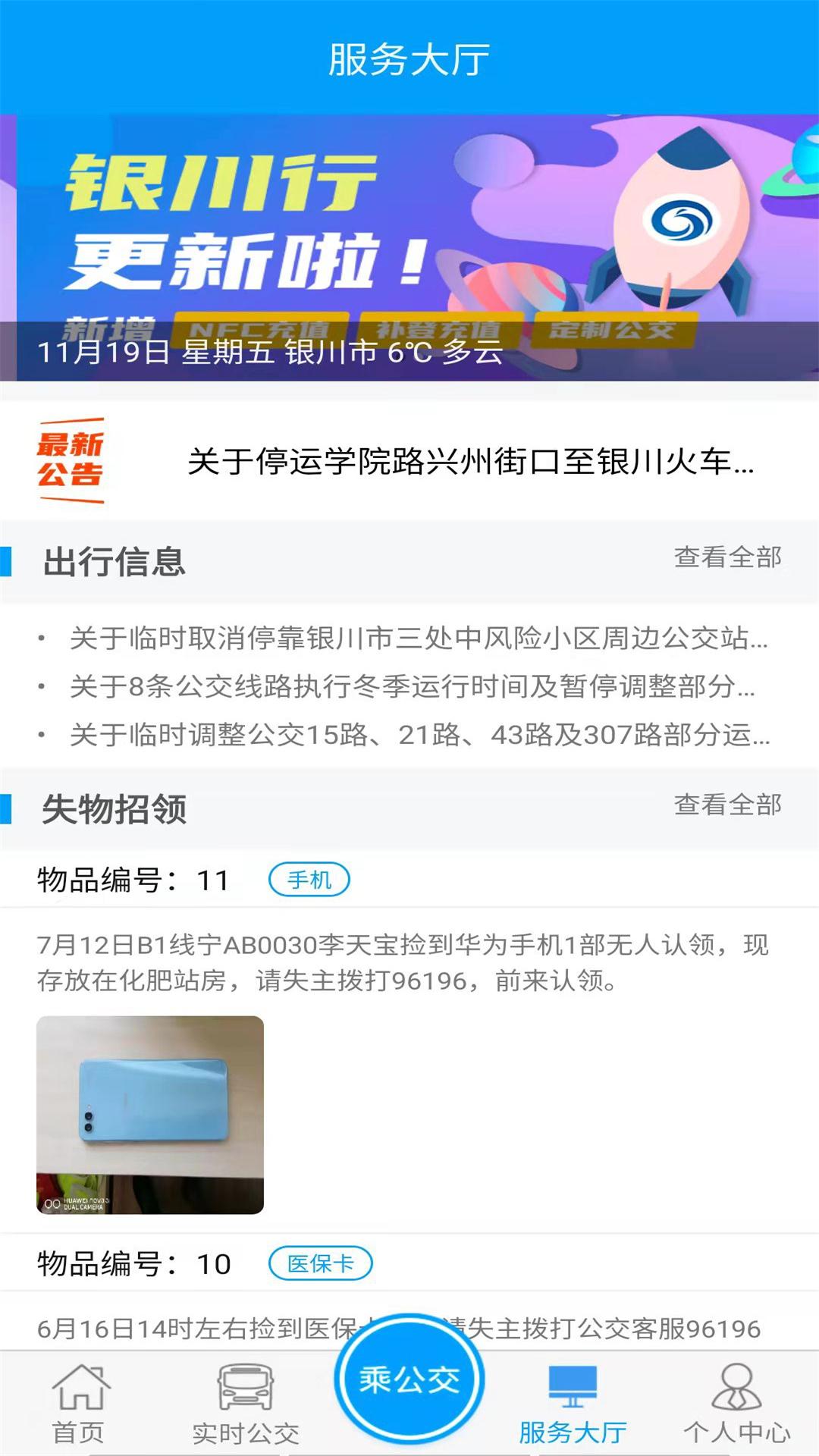Open notice about 三处中风险小区周边公交站
819x1456 pixels.
[x=419, y=639]
